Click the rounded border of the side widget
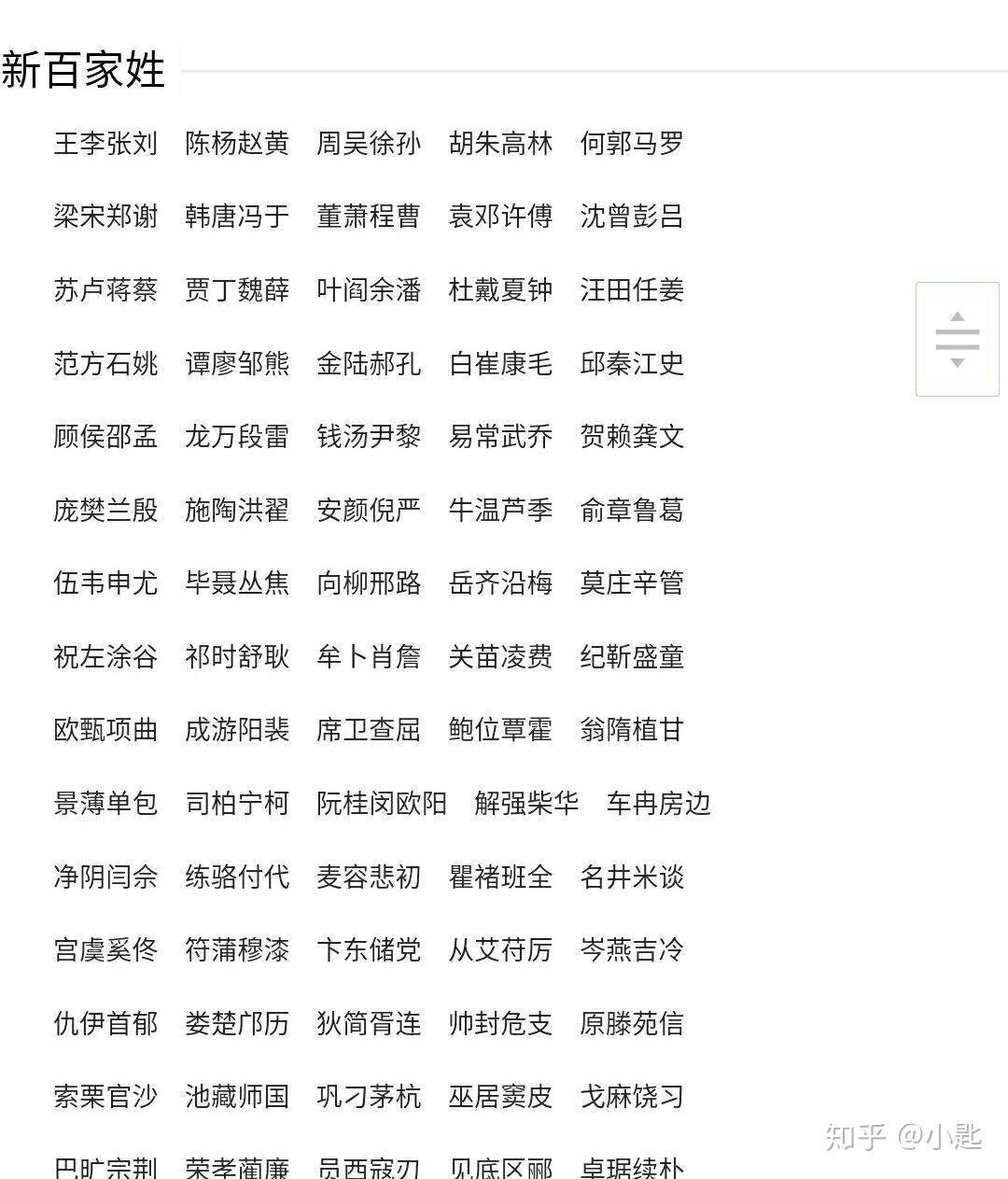This screenshot has height=1179, width=1008. click(957, 282)
